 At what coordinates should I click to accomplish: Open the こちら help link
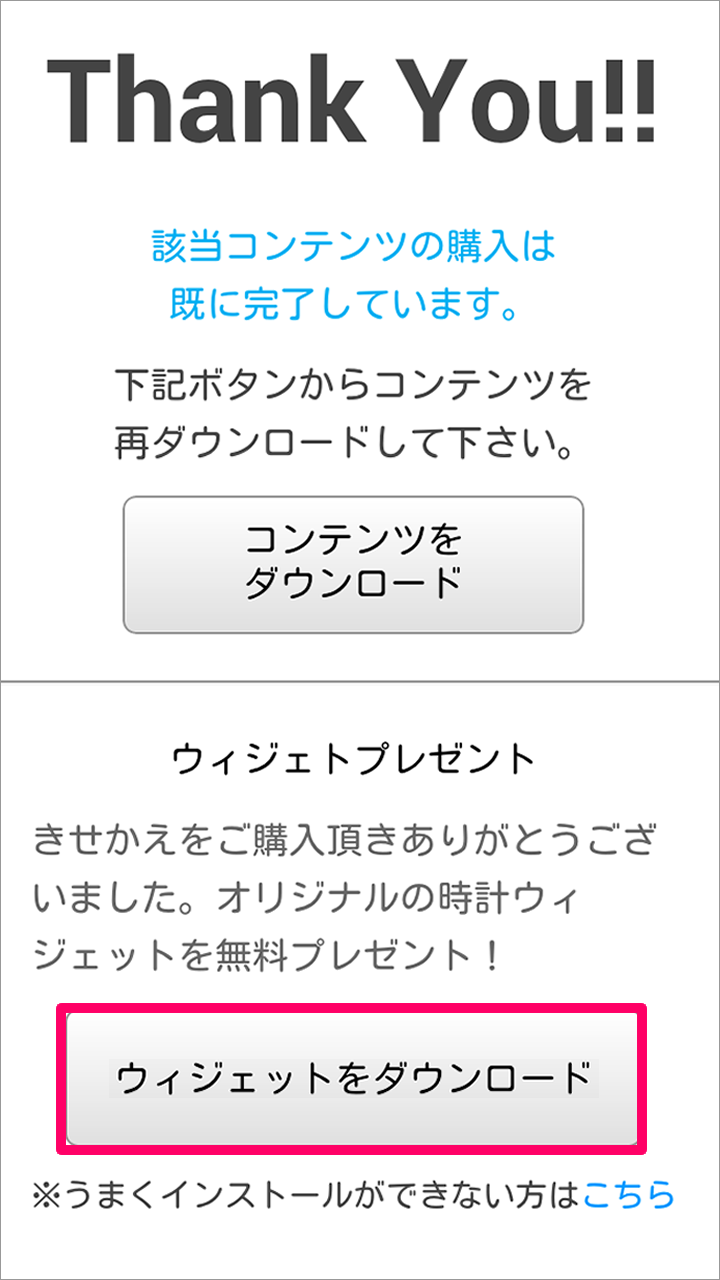[x=629, y=1194]
